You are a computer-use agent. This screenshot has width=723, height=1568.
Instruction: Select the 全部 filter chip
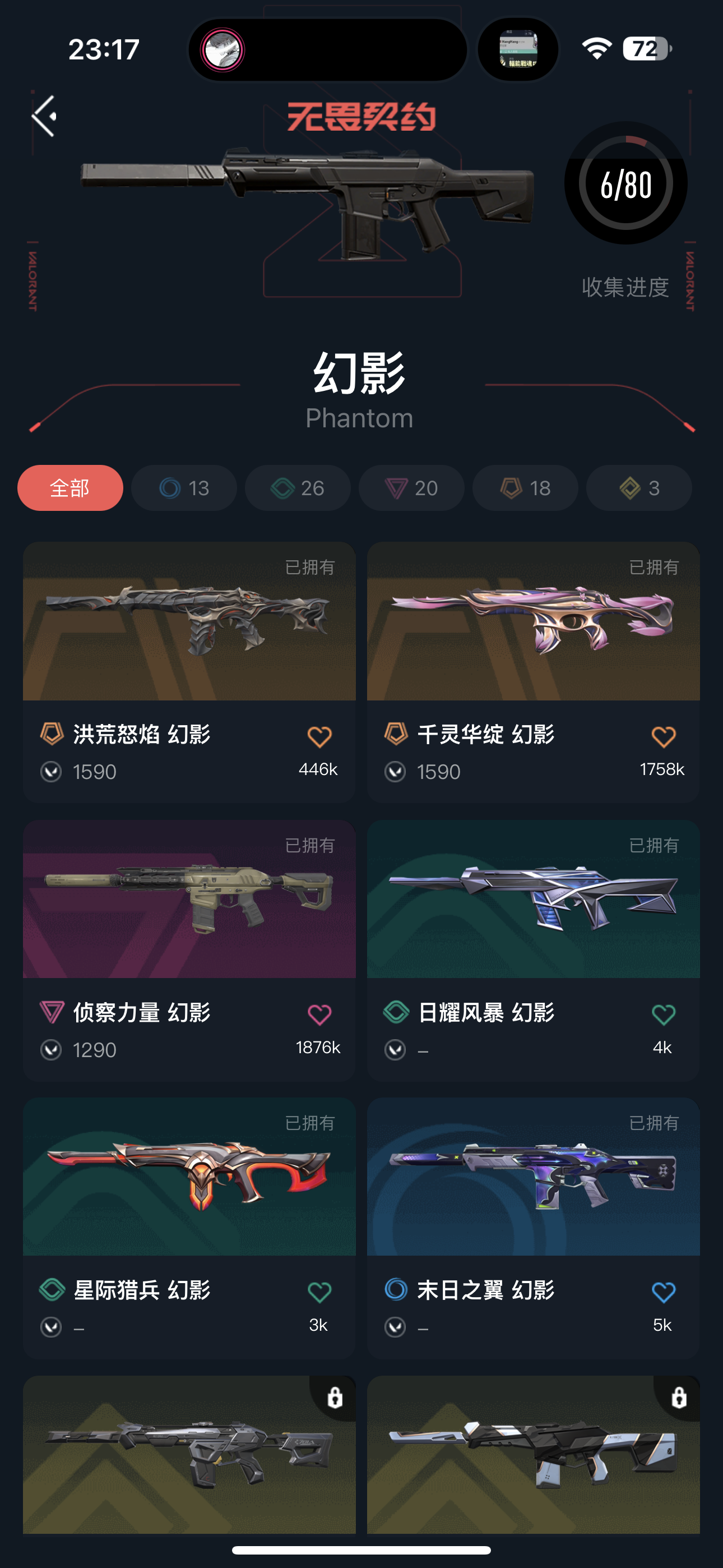coord(70,487)
